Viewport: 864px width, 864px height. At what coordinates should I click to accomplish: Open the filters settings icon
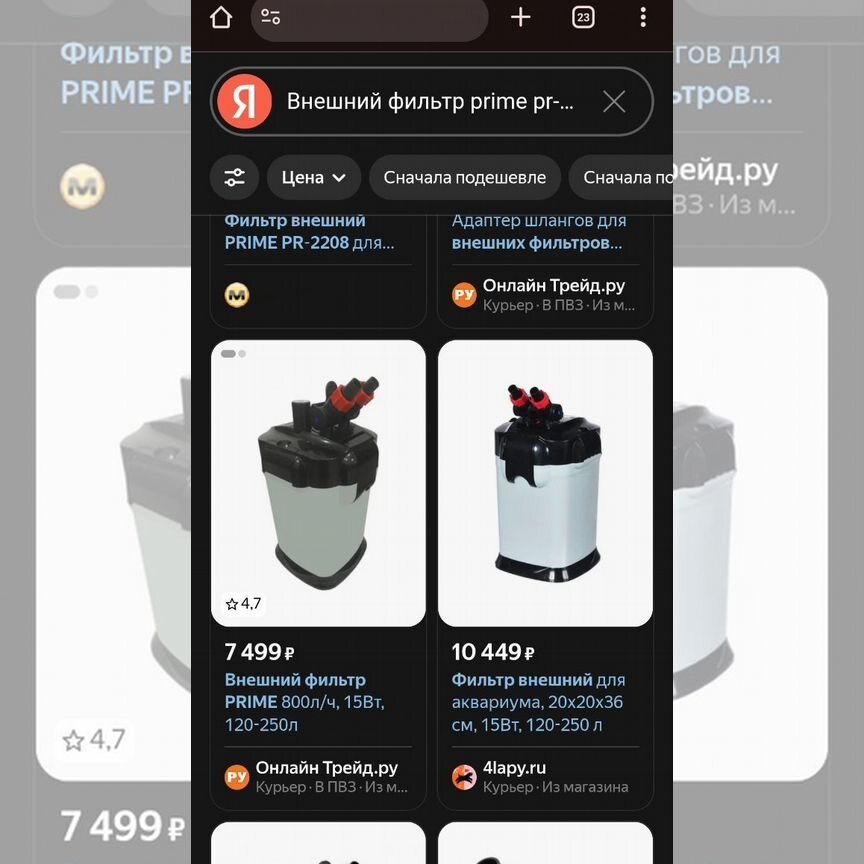(x=234, y=178)
